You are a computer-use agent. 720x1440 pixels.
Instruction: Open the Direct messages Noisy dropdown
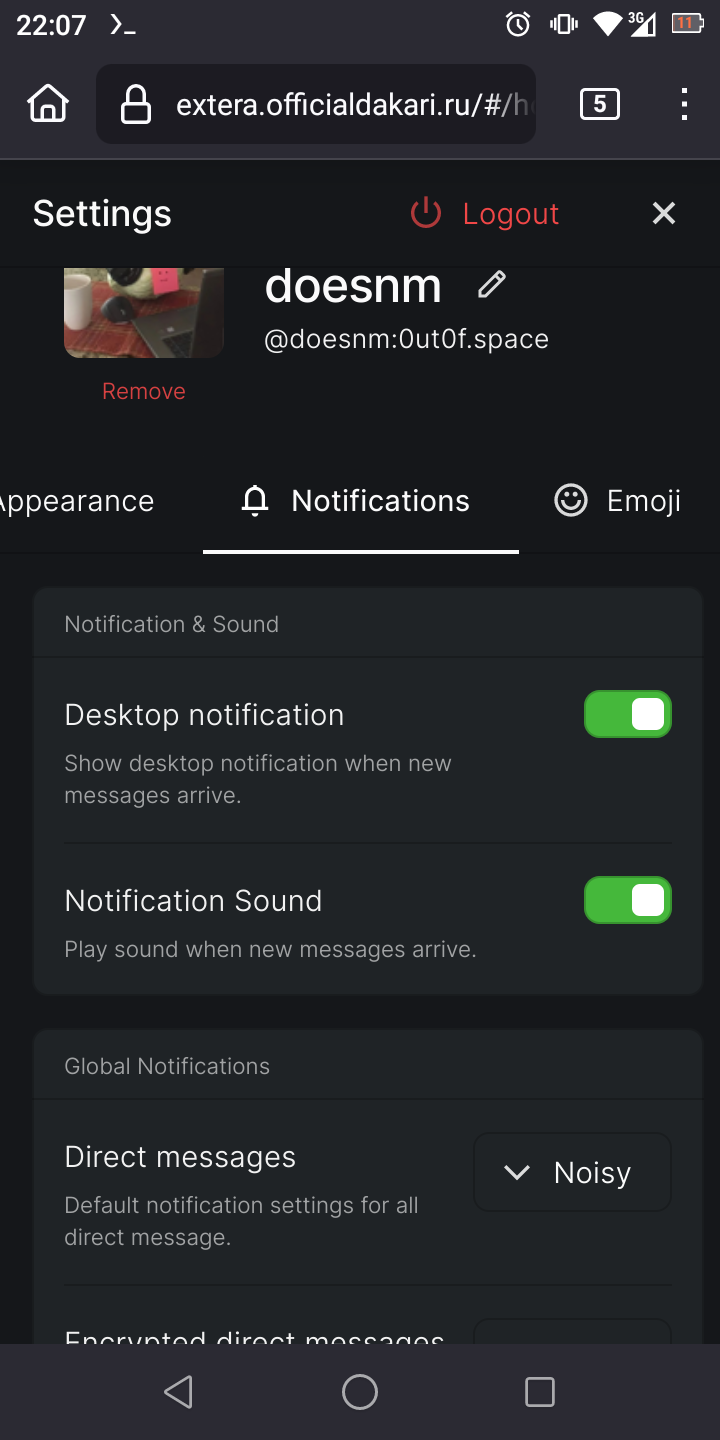coord(572,1172)
